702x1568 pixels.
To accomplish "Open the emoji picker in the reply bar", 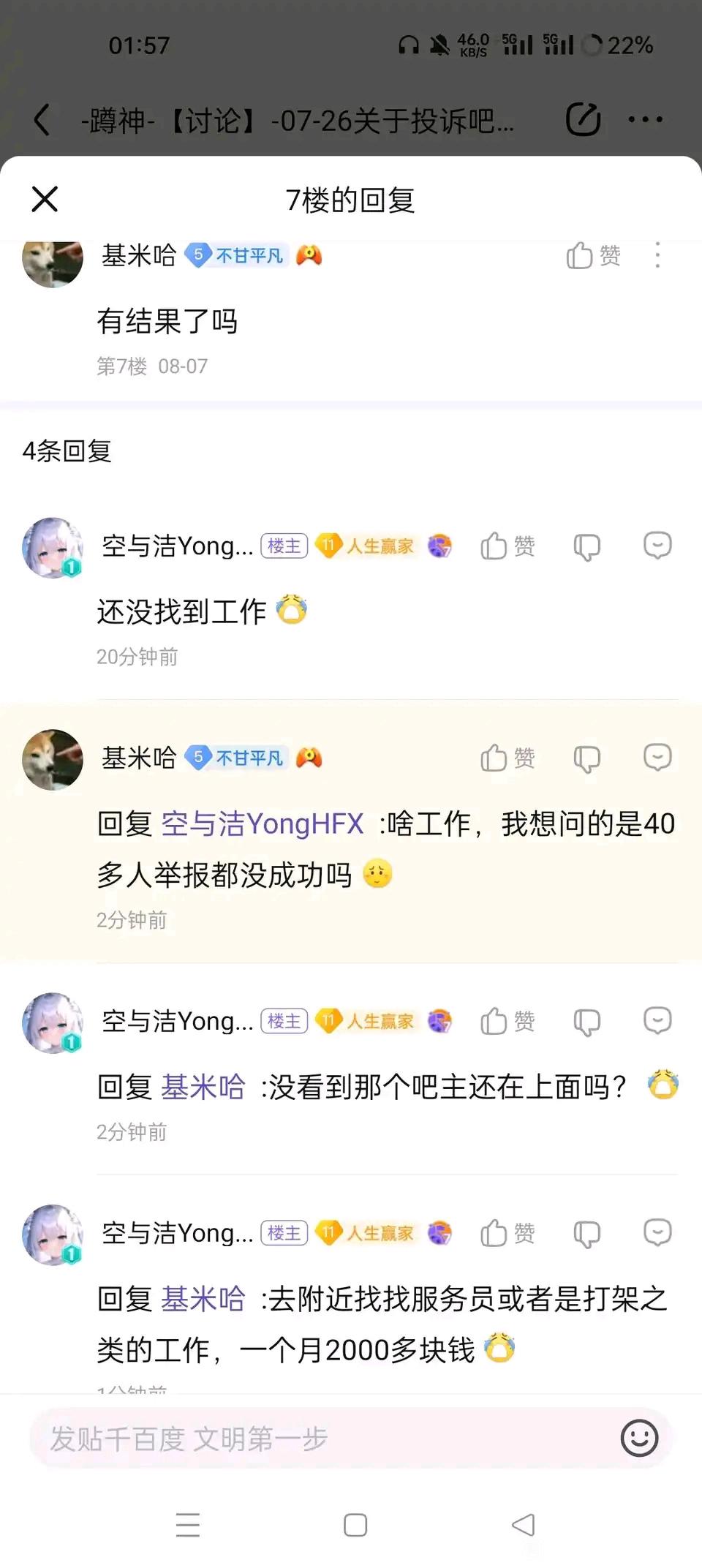I will tap(639, 1439).
